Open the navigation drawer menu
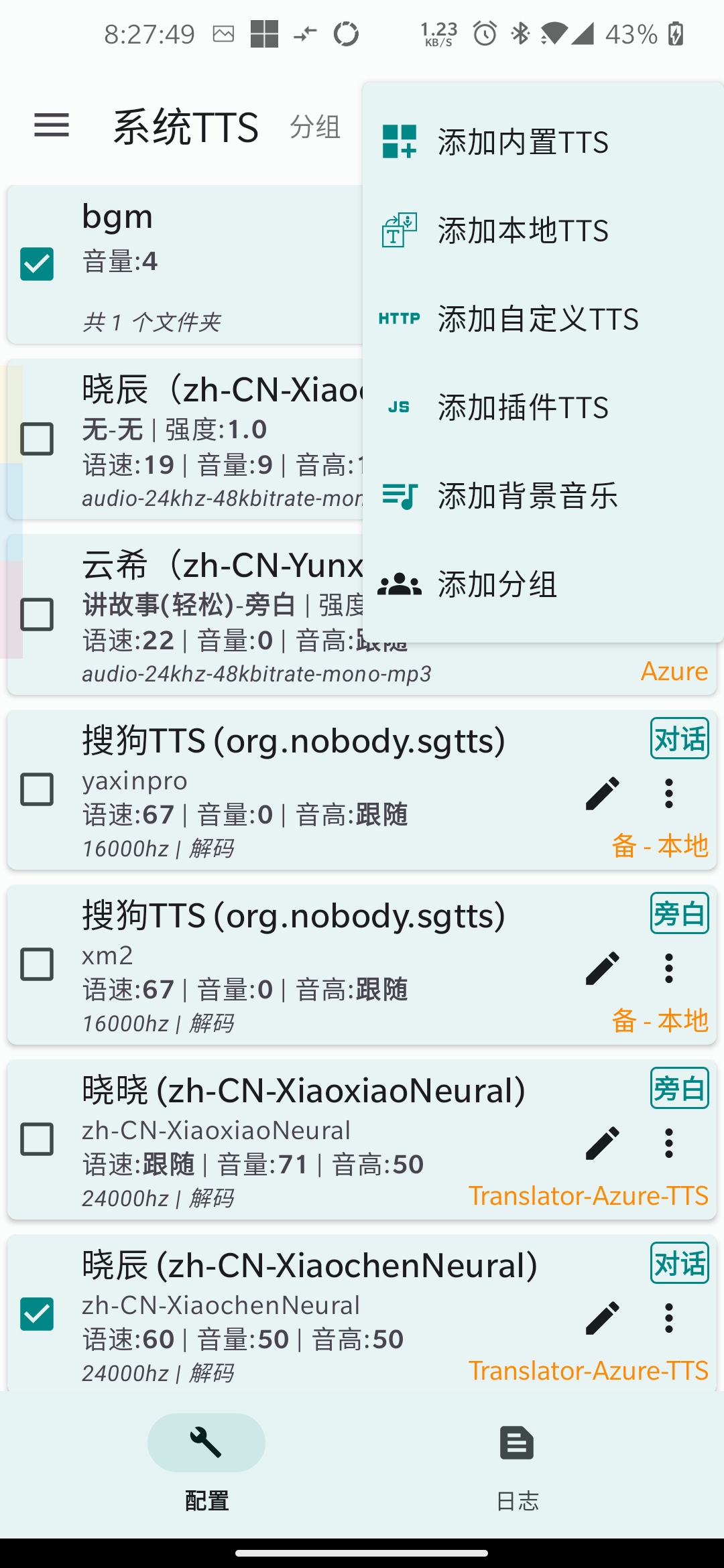Viewport: 724px width, 1568px height. pyautogui.click(x=51, y=126)
